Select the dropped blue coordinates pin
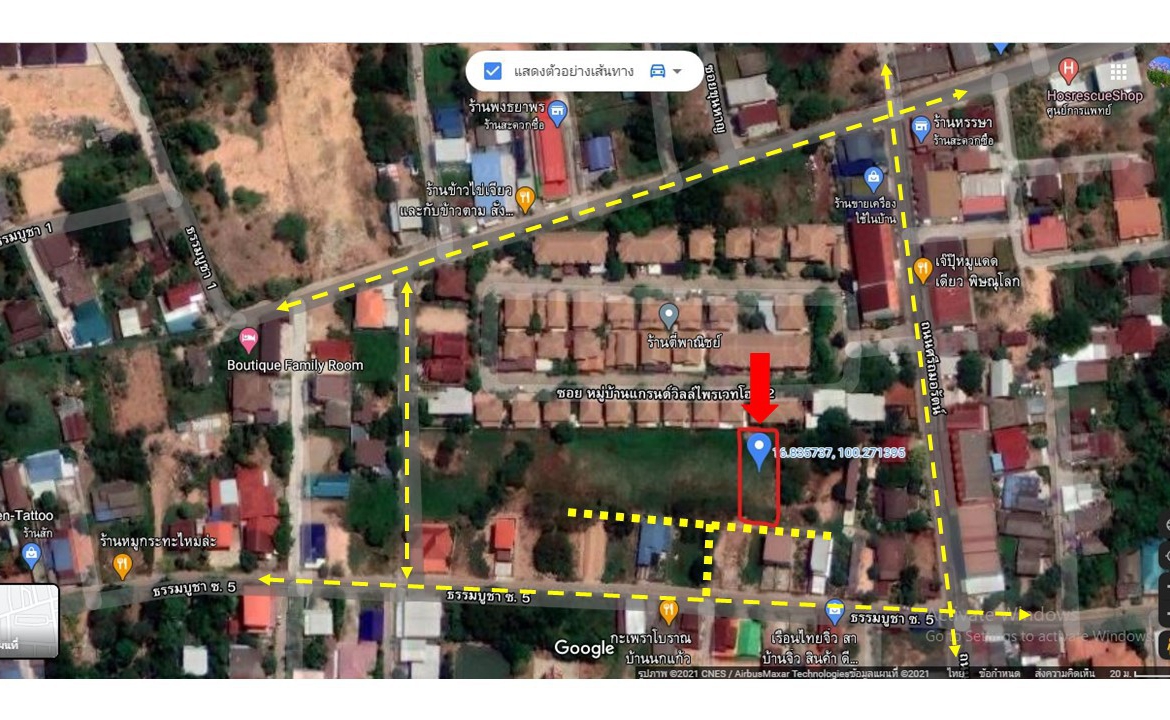 click(x=759, y=450)
